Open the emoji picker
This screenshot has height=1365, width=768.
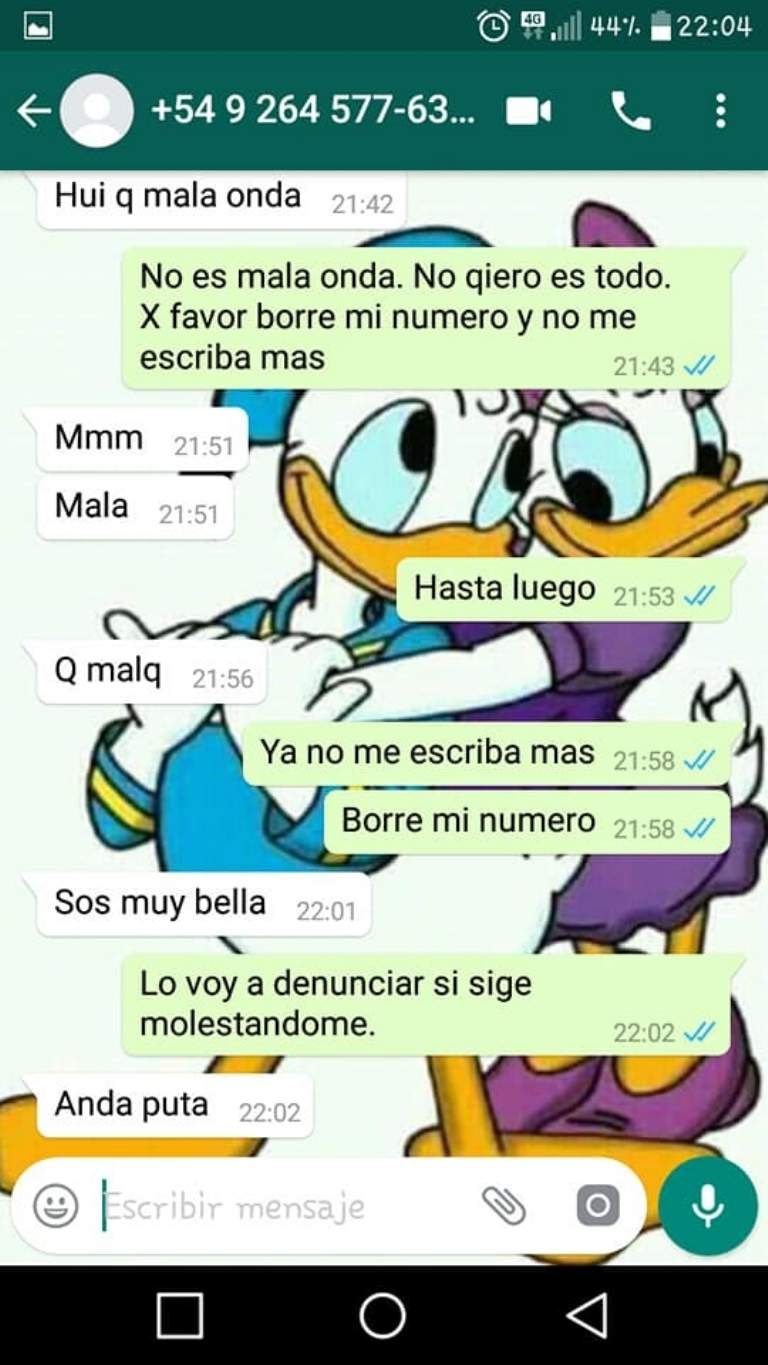click(56, 1206)
